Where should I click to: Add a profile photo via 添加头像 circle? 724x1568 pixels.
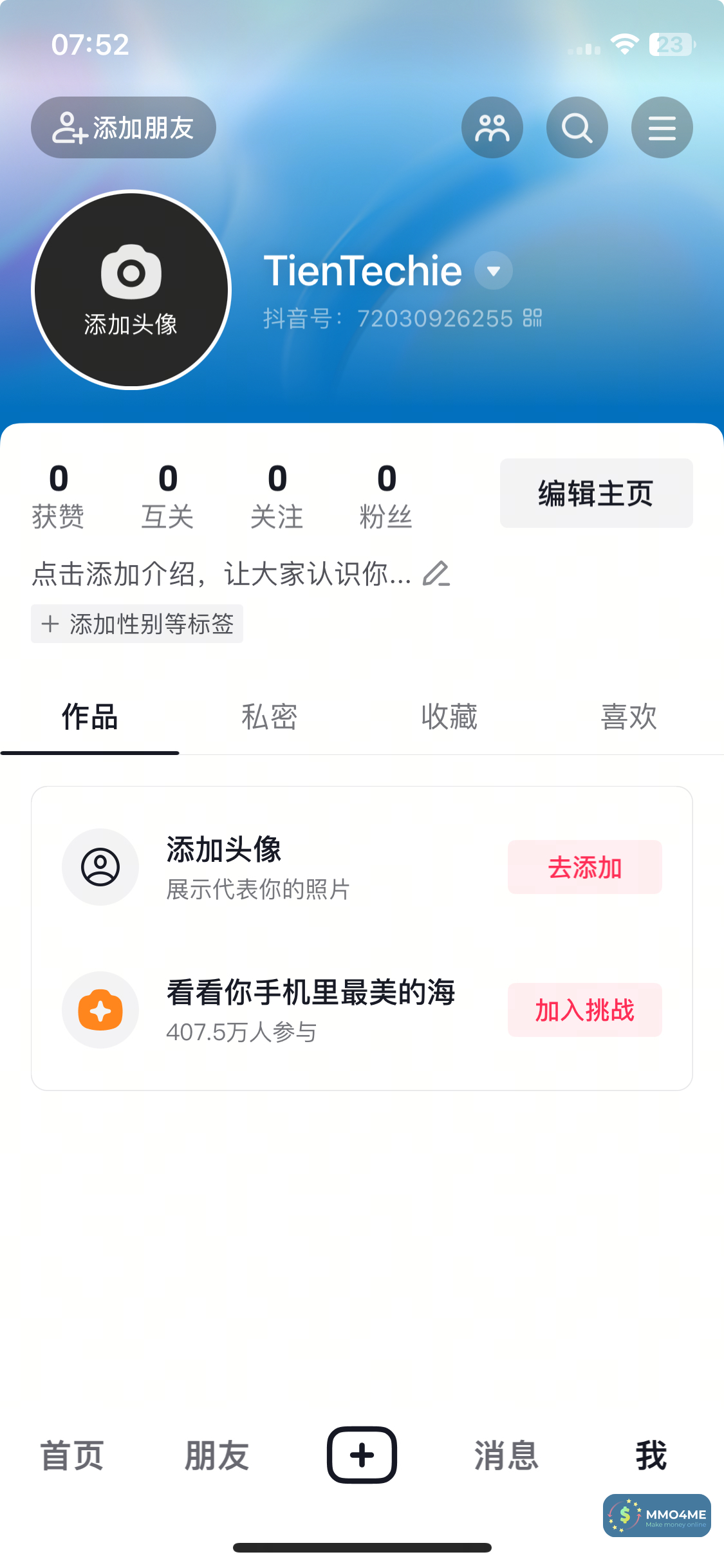131,290
